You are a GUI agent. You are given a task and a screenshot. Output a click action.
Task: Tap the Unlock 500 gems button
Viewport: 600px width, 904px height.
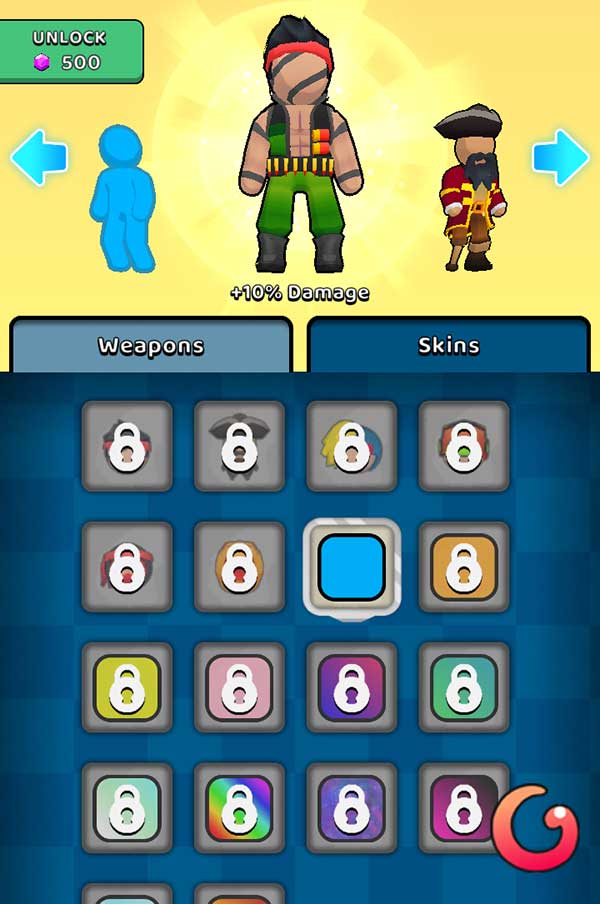[x=70, y=50]
